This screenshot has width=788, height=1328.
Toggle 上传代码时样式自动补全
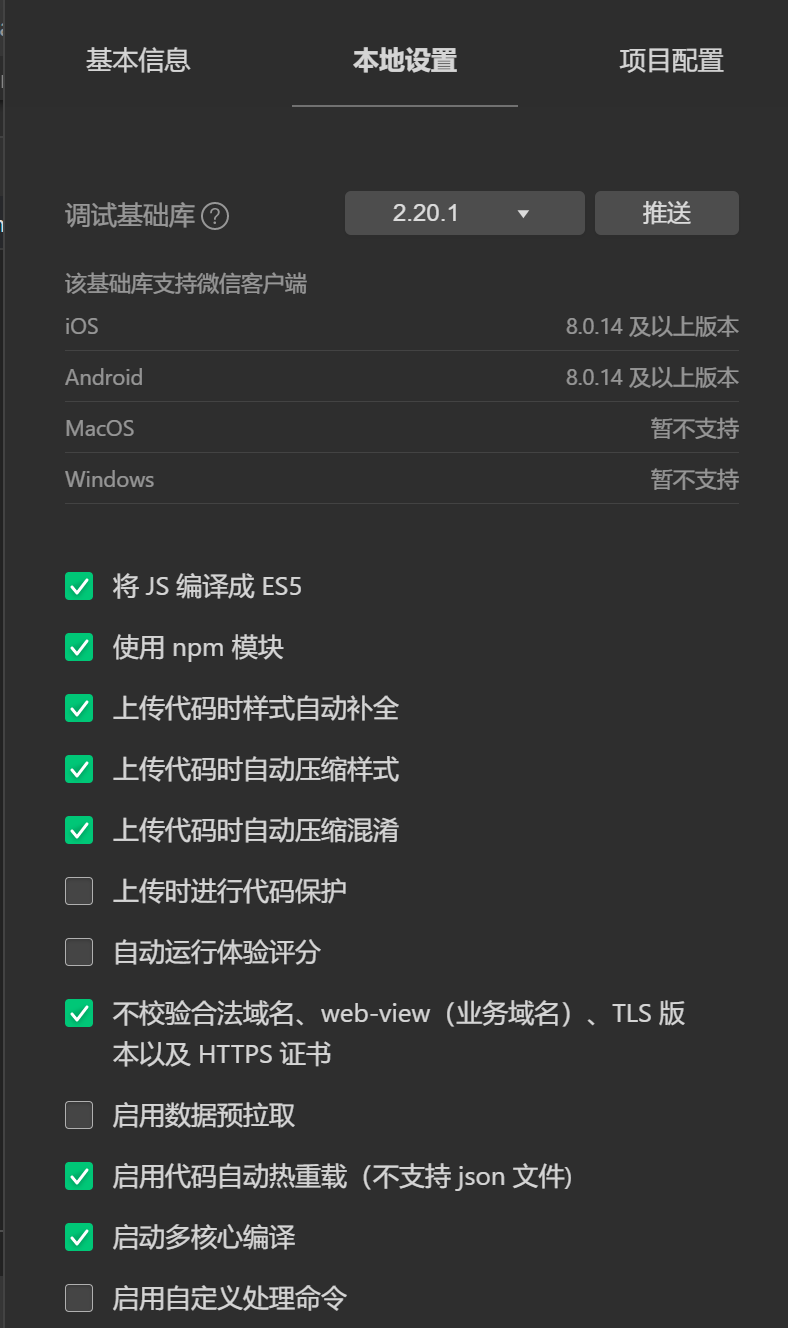click(x=79, y=708)
